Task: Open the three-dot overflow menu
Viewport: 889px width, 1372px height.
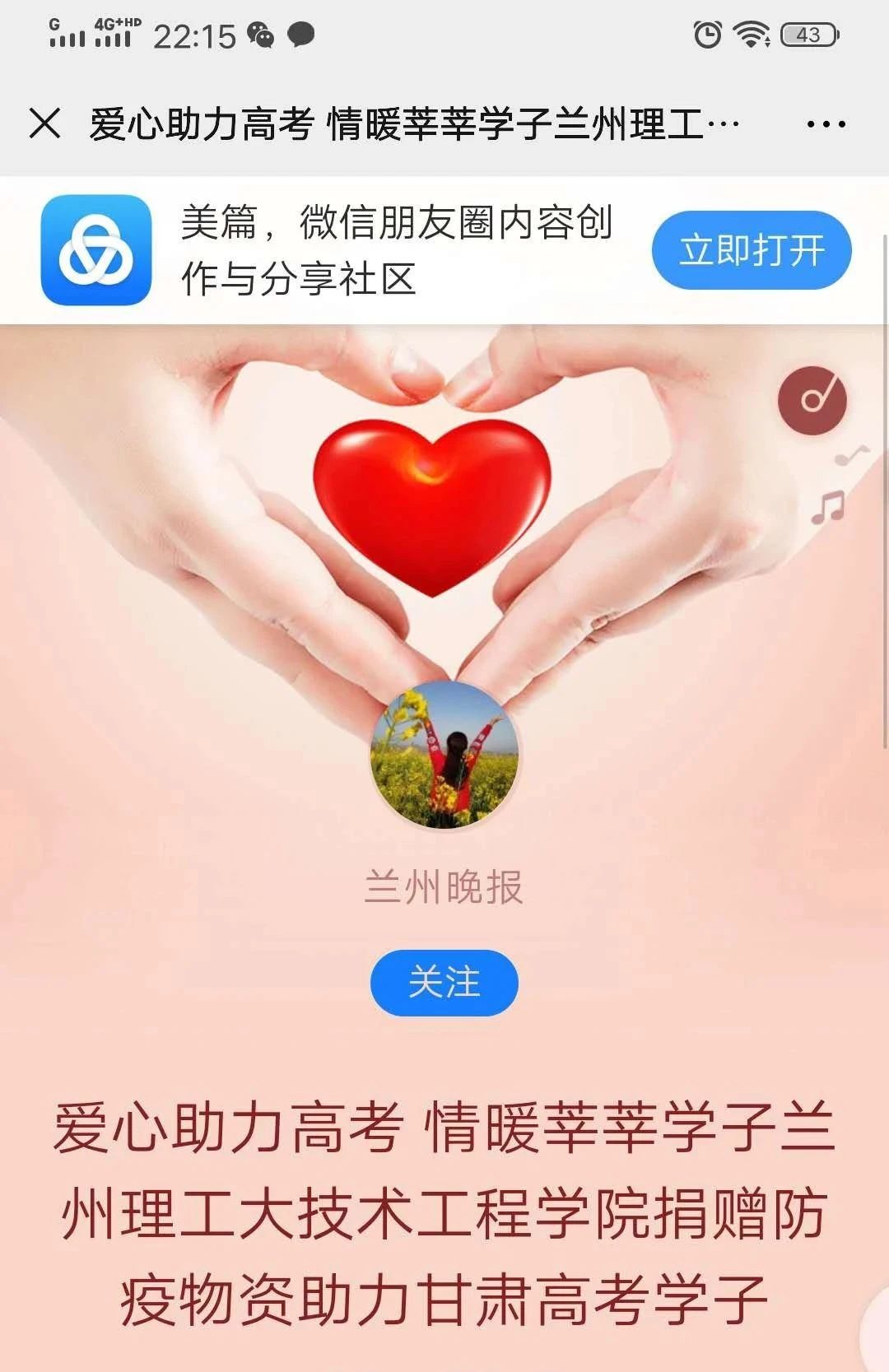Action: [826, 124]
